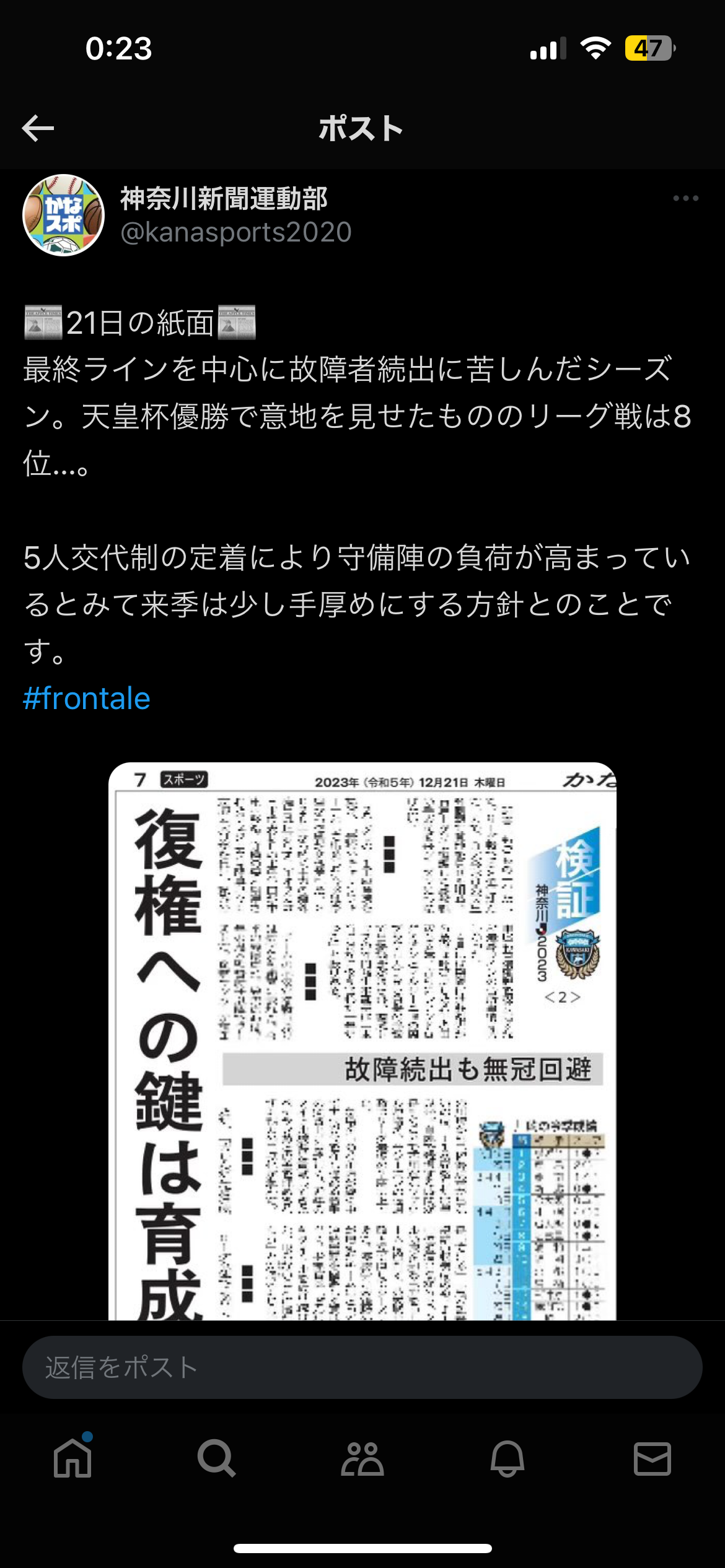Open the post's three-dot overflow menu

tap(685, 198)
